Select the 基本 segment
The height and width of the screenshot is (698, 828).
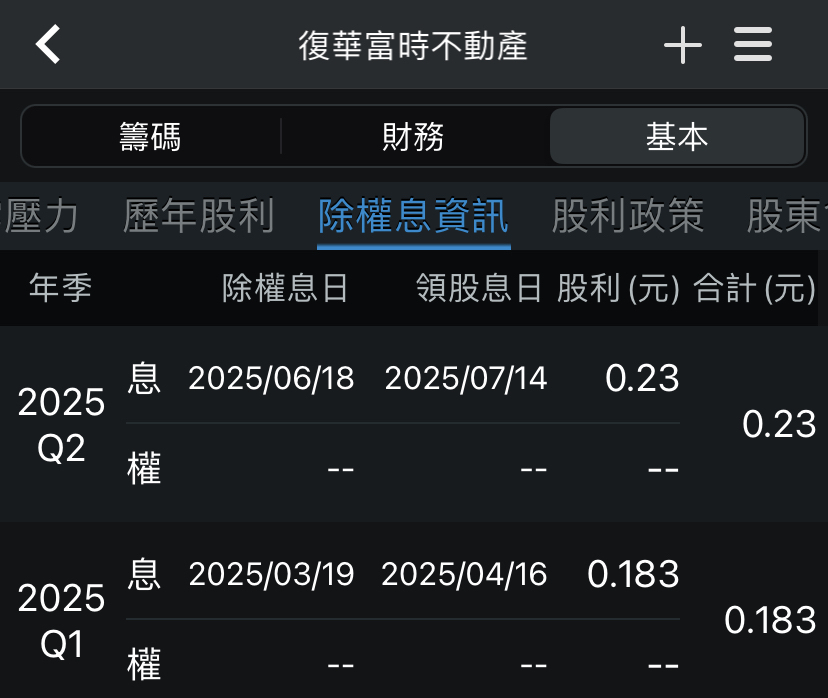pos(677,136)
